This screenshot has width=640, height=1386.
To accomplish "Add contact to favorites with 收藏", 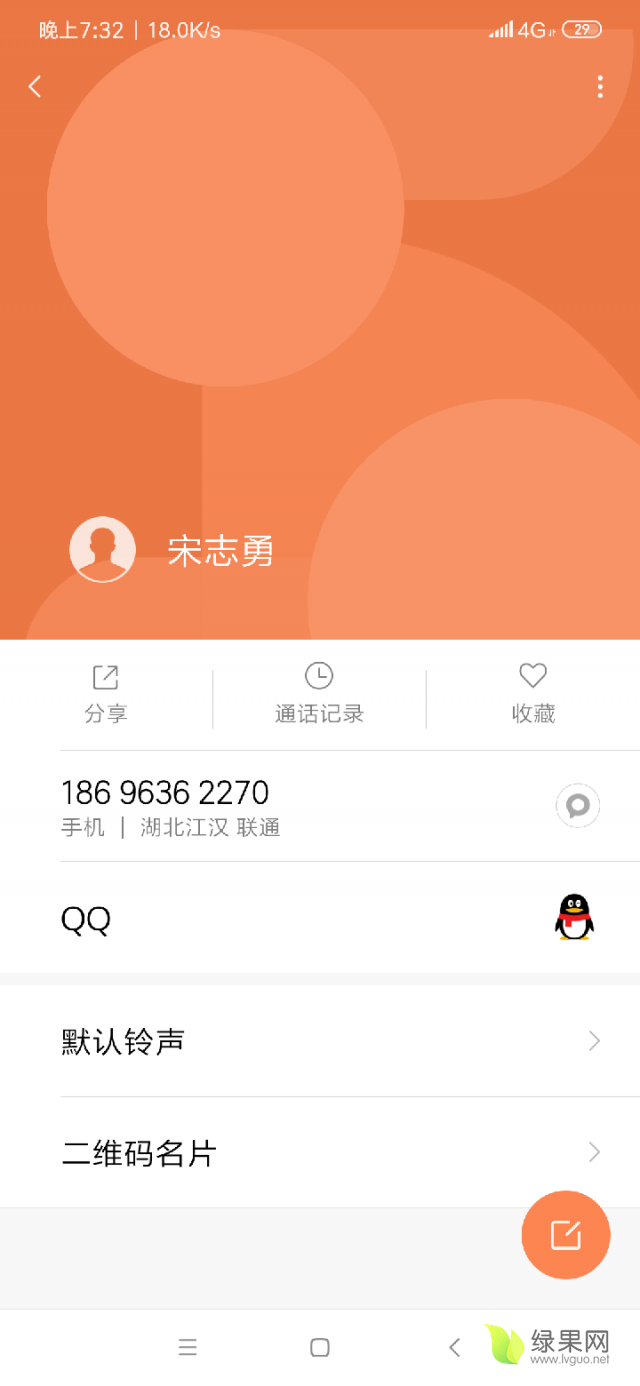I will [x=533, y=694].
